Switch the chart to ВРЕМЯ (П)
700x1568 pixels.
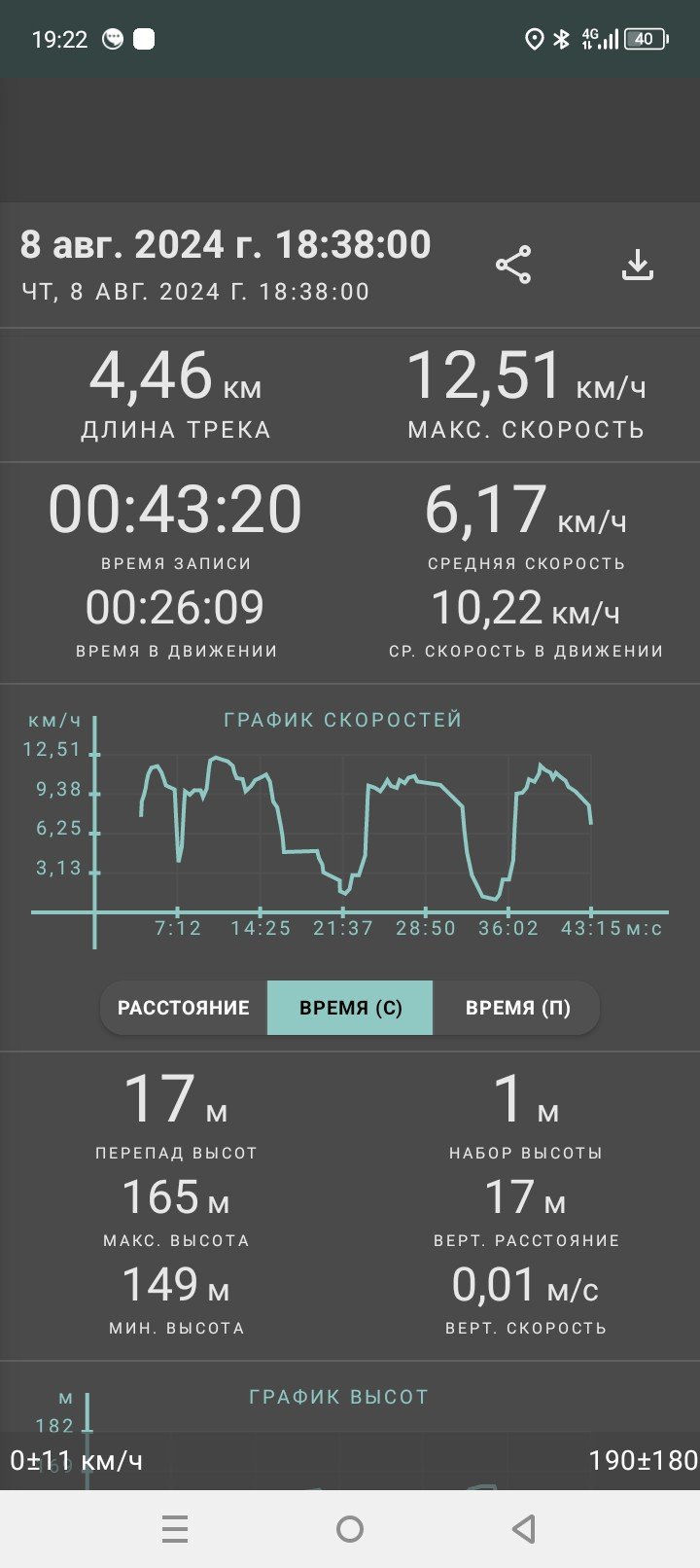(517, 1008)
